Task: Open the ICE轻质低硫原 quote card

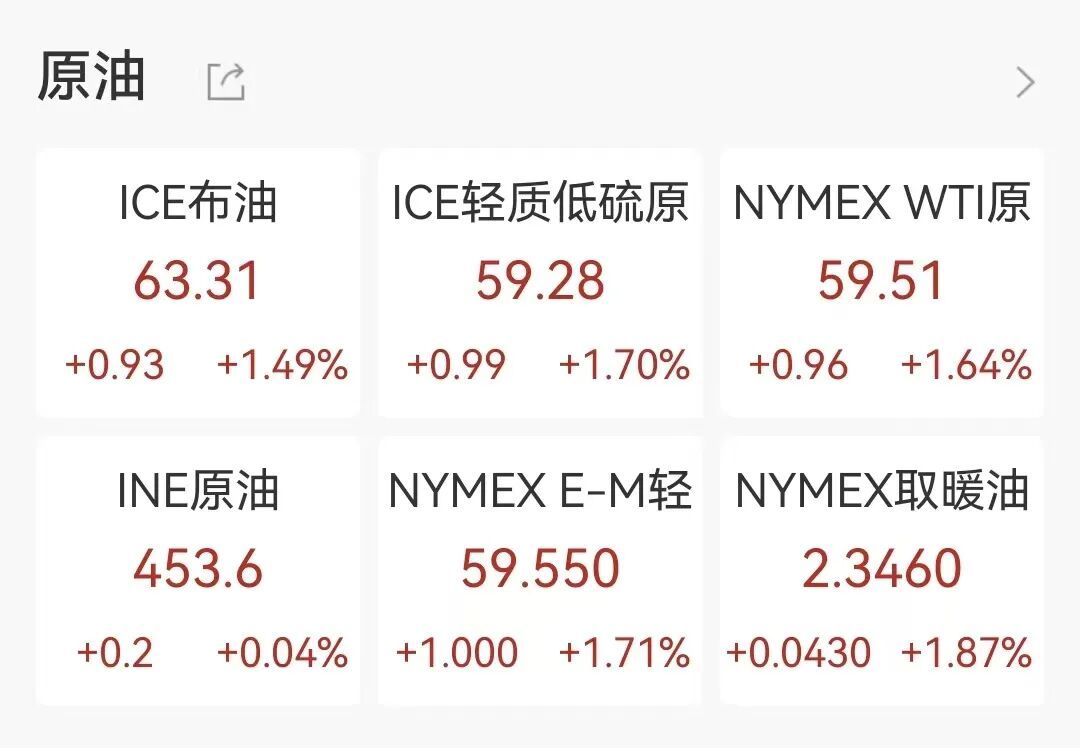Action: tap(540, 283)
